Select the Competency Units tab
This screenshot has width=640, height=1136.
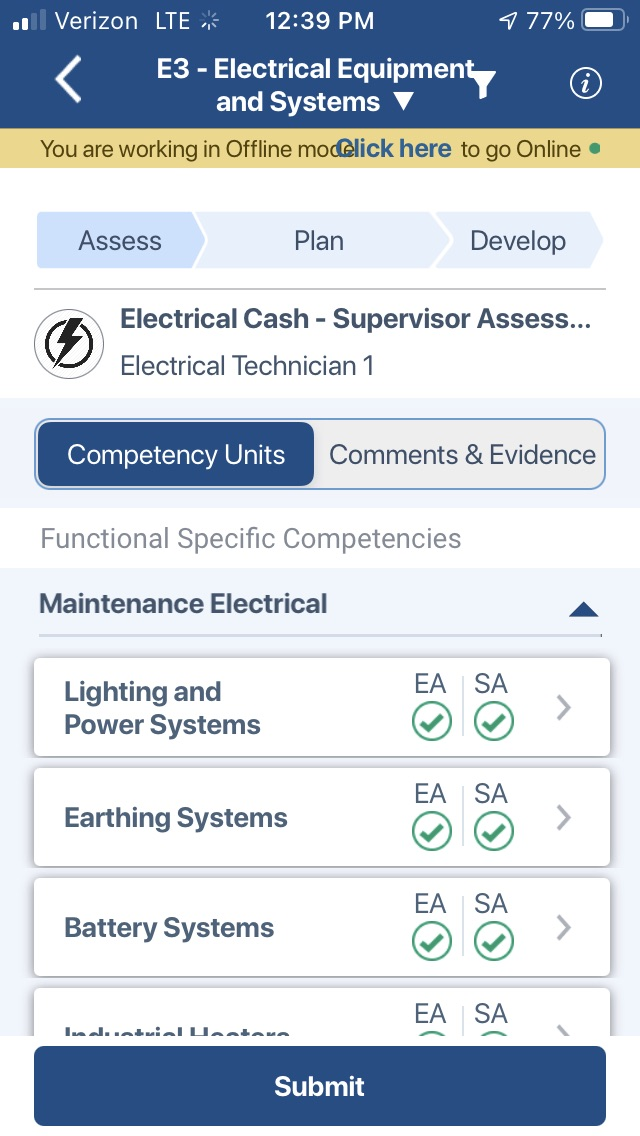[176, 454]
